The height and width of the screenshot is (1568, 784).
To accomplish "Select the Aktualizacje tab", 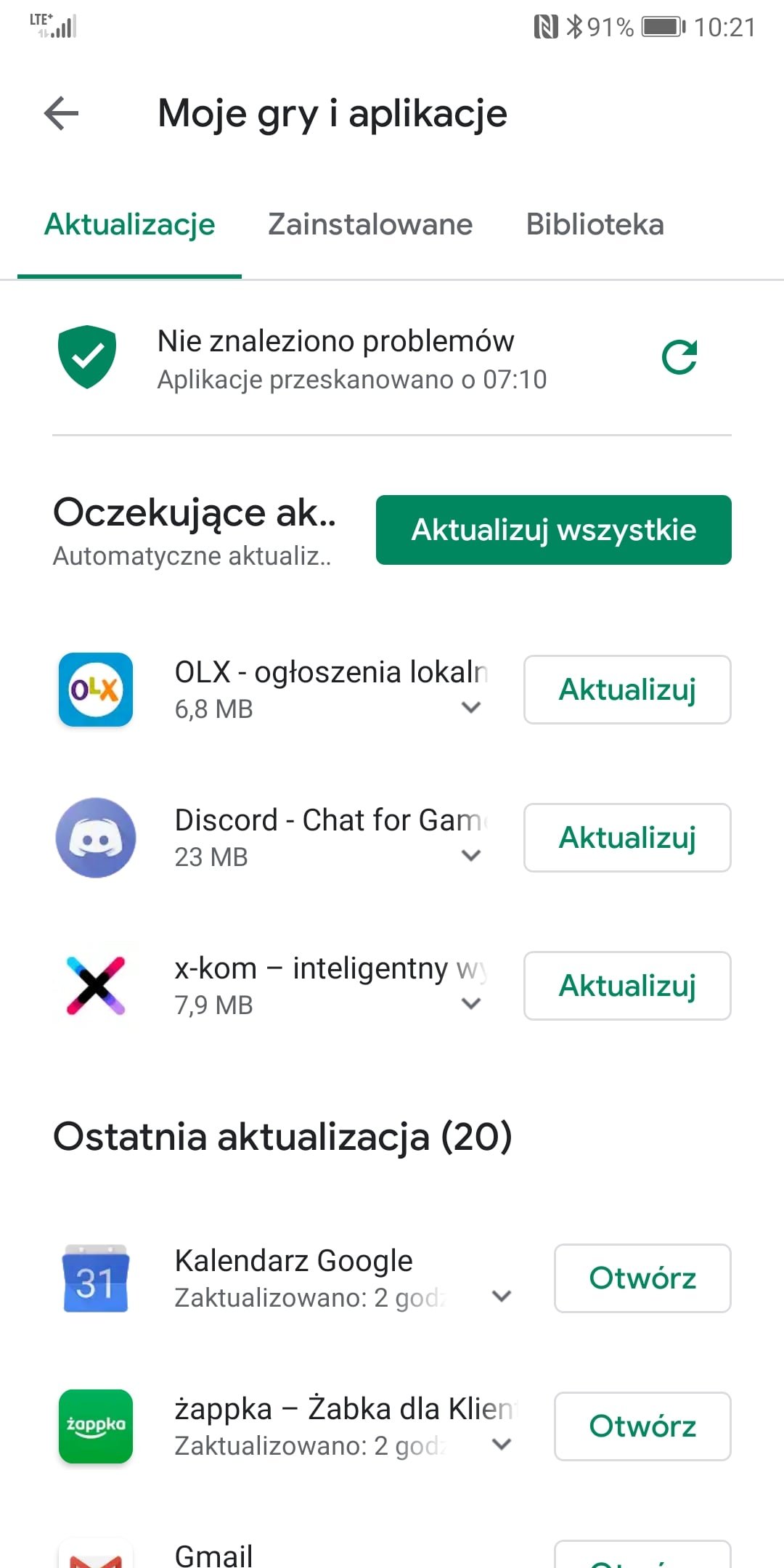I will coord(130,224).
